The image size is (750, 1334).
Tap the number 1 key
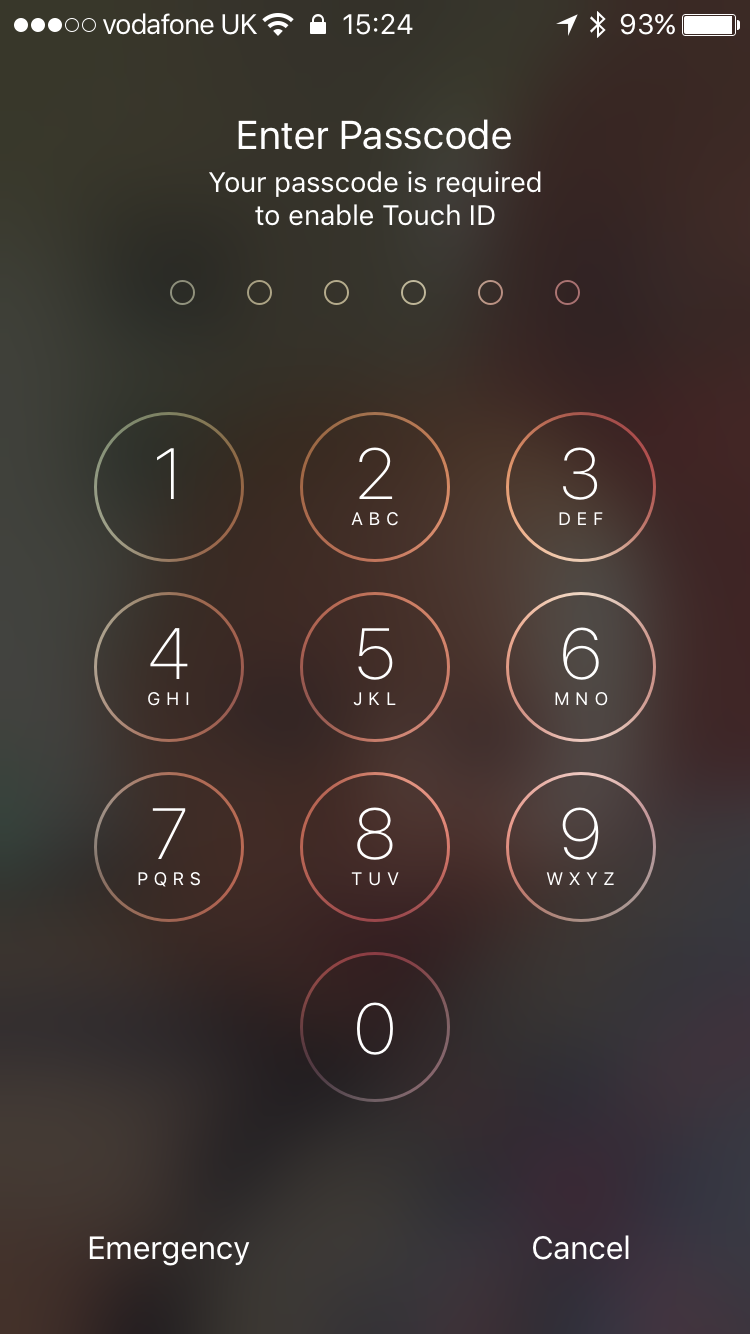click(169, 487)
